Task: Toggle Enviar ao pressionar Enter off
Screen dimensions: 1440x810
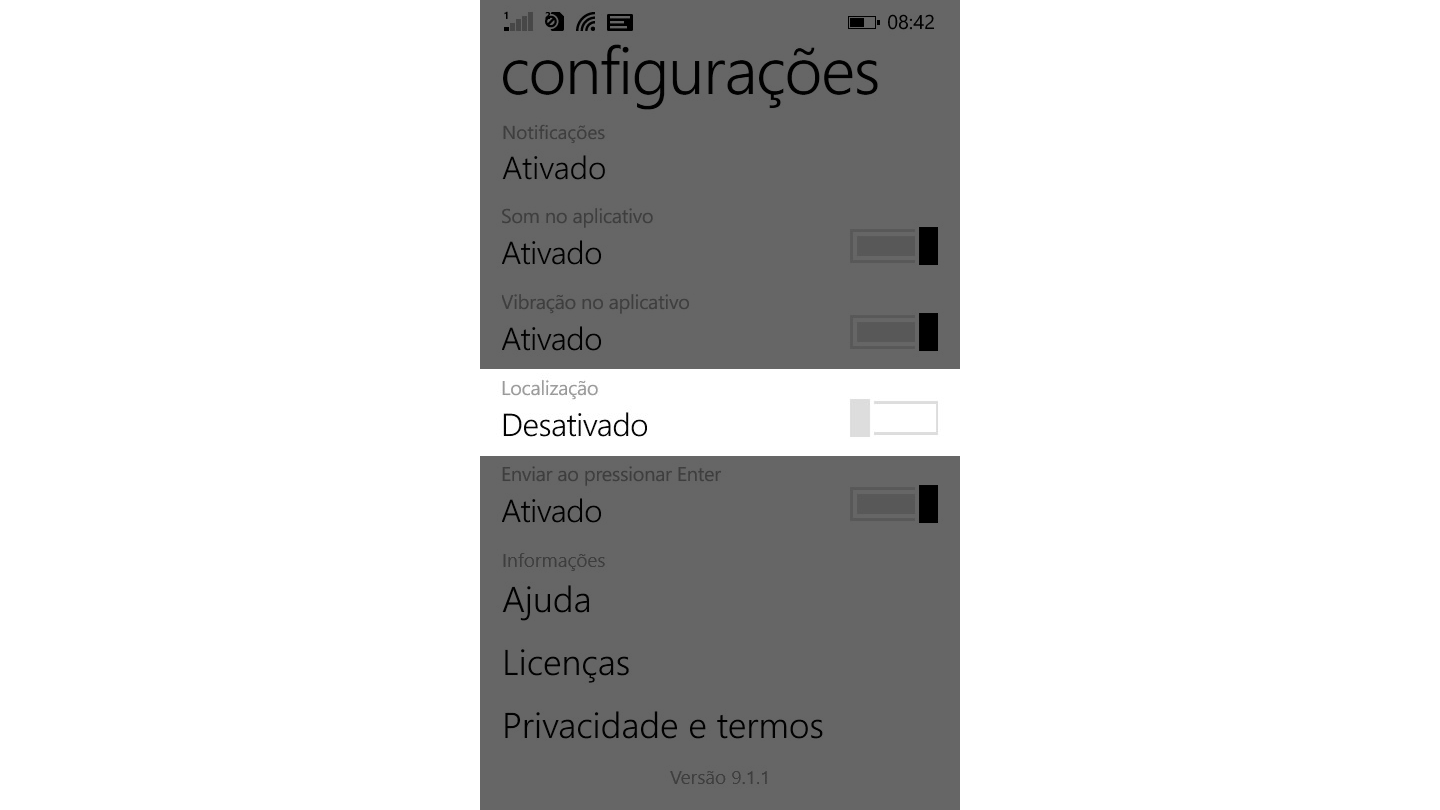Action: pos(894,504)
